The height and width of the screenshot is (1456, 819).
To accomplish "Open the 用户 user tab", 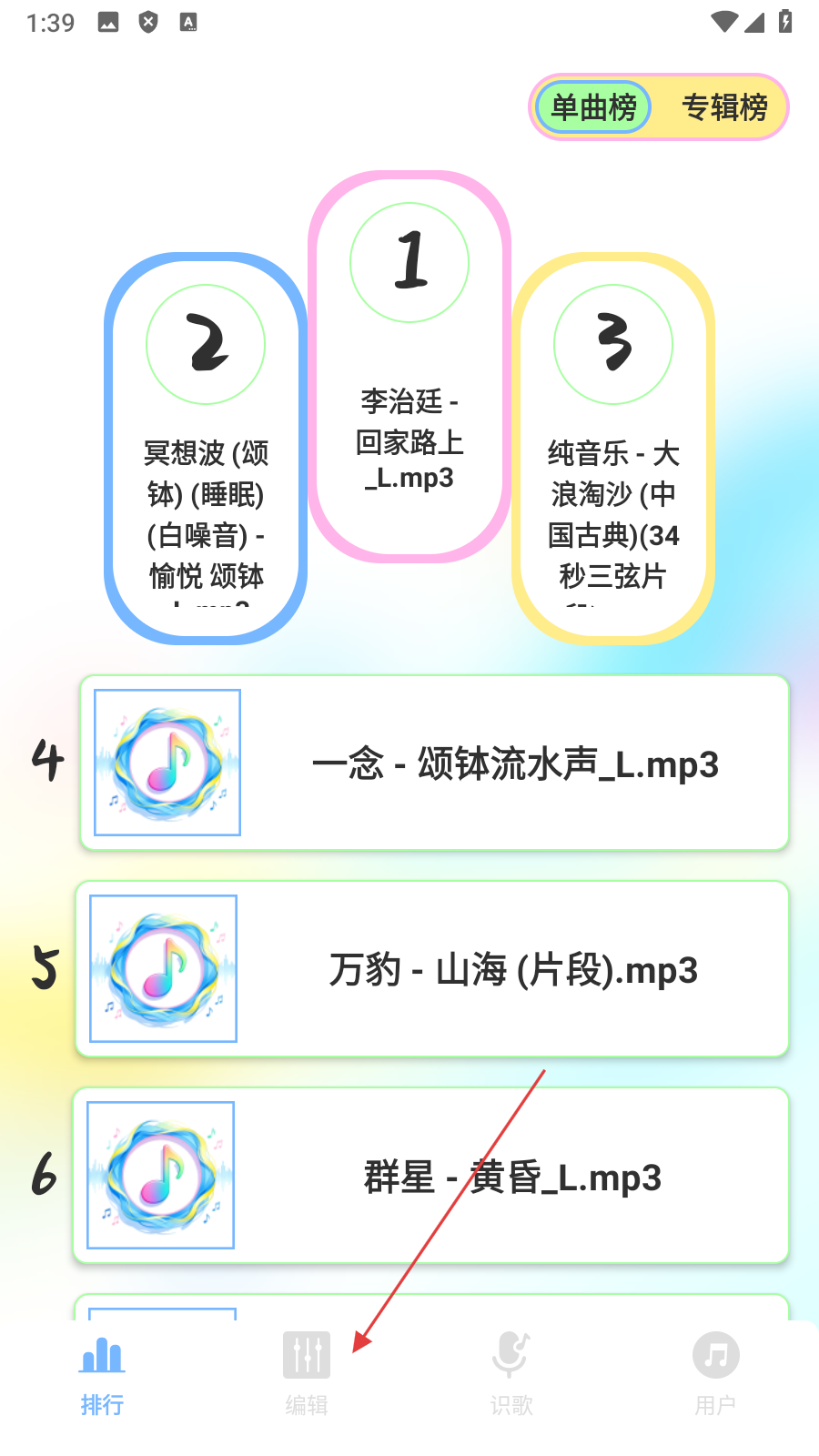I will click(x=715, y=1376).
